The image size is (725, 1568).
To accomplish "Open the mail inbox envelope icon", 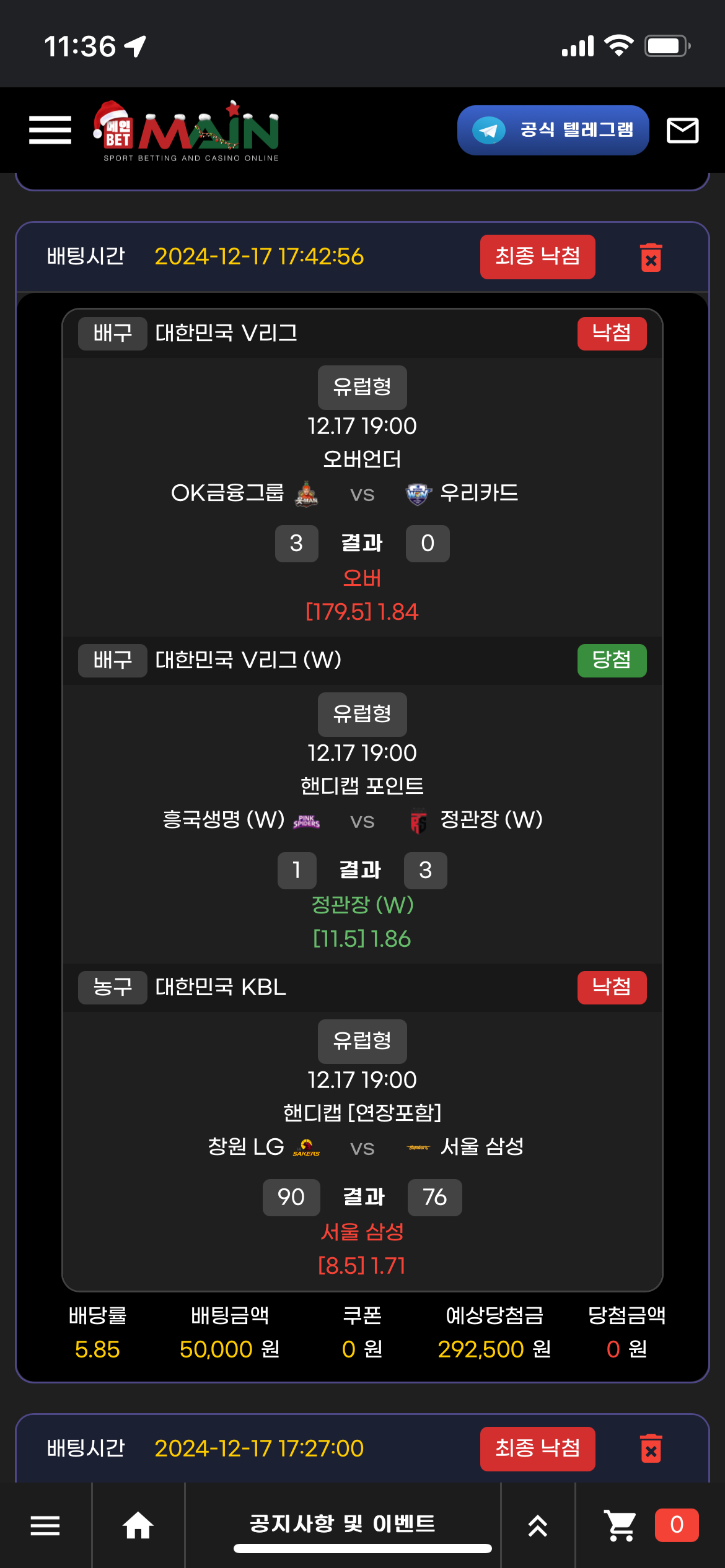I will coord(682,131).
